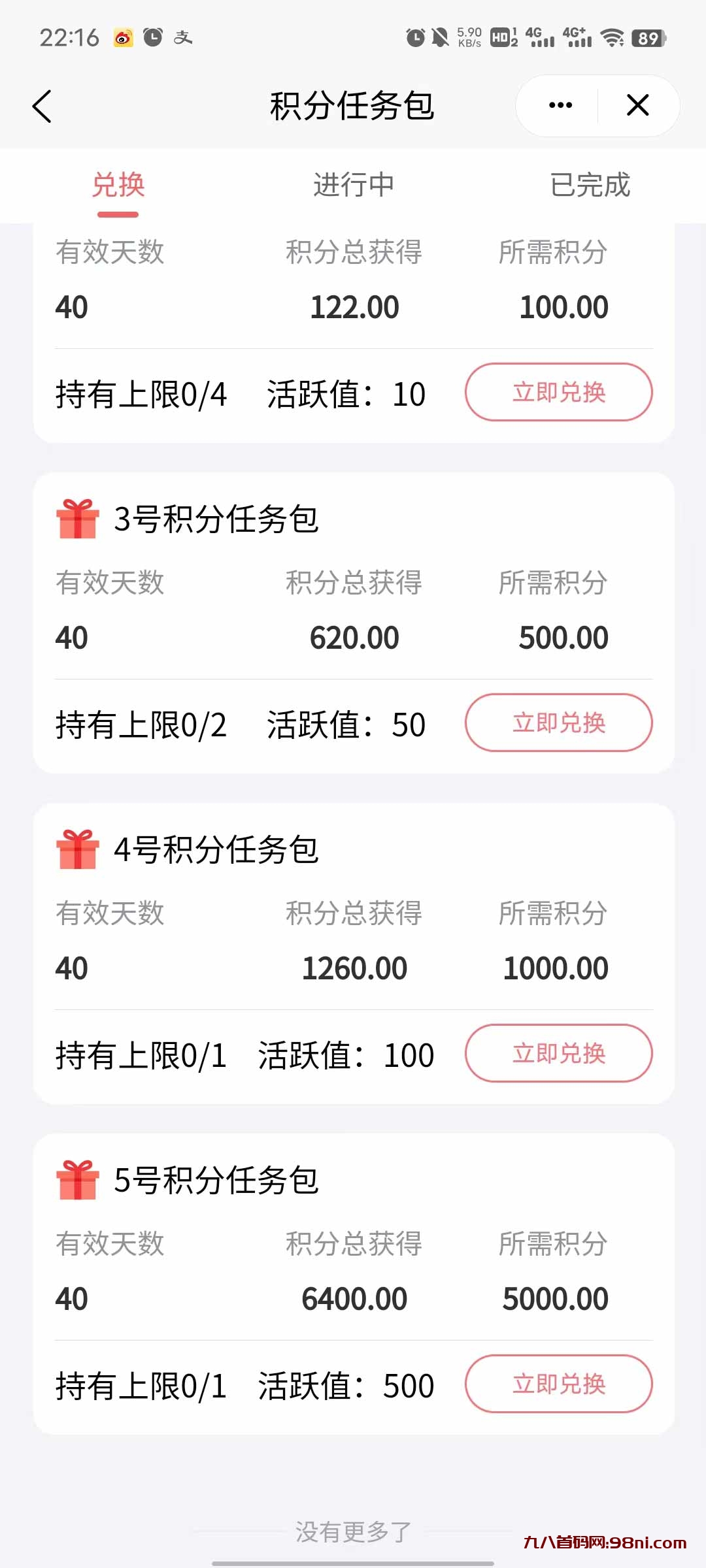Tap 立即兑换 on the 100.00 points package
The height and width of the screenshot is (1568, 706).
(559, 393)
